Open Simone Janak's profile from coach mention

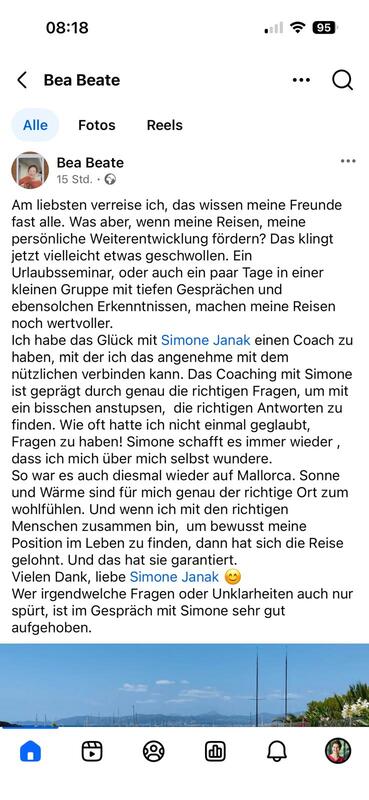(x=206, y=340)
